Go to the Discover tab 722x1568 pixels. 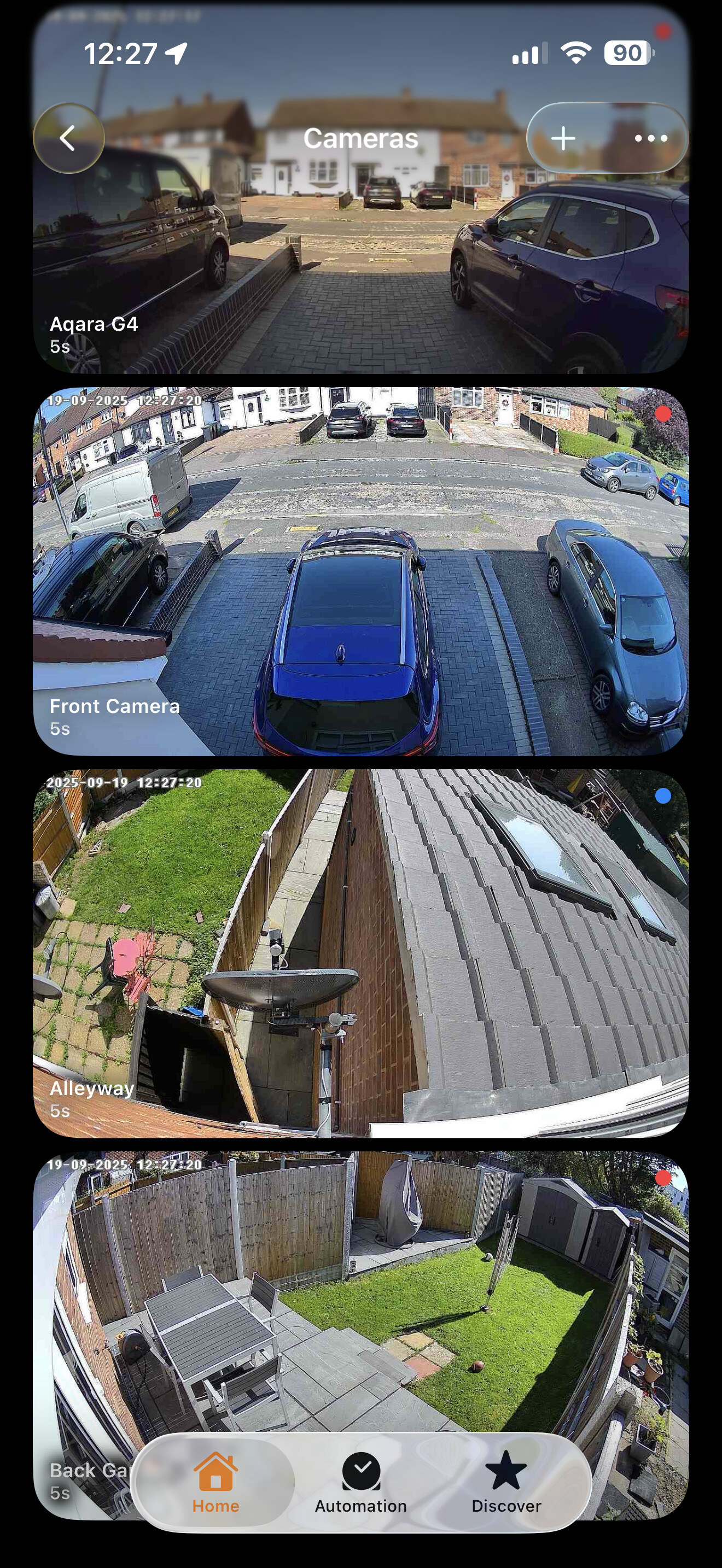506,1482
